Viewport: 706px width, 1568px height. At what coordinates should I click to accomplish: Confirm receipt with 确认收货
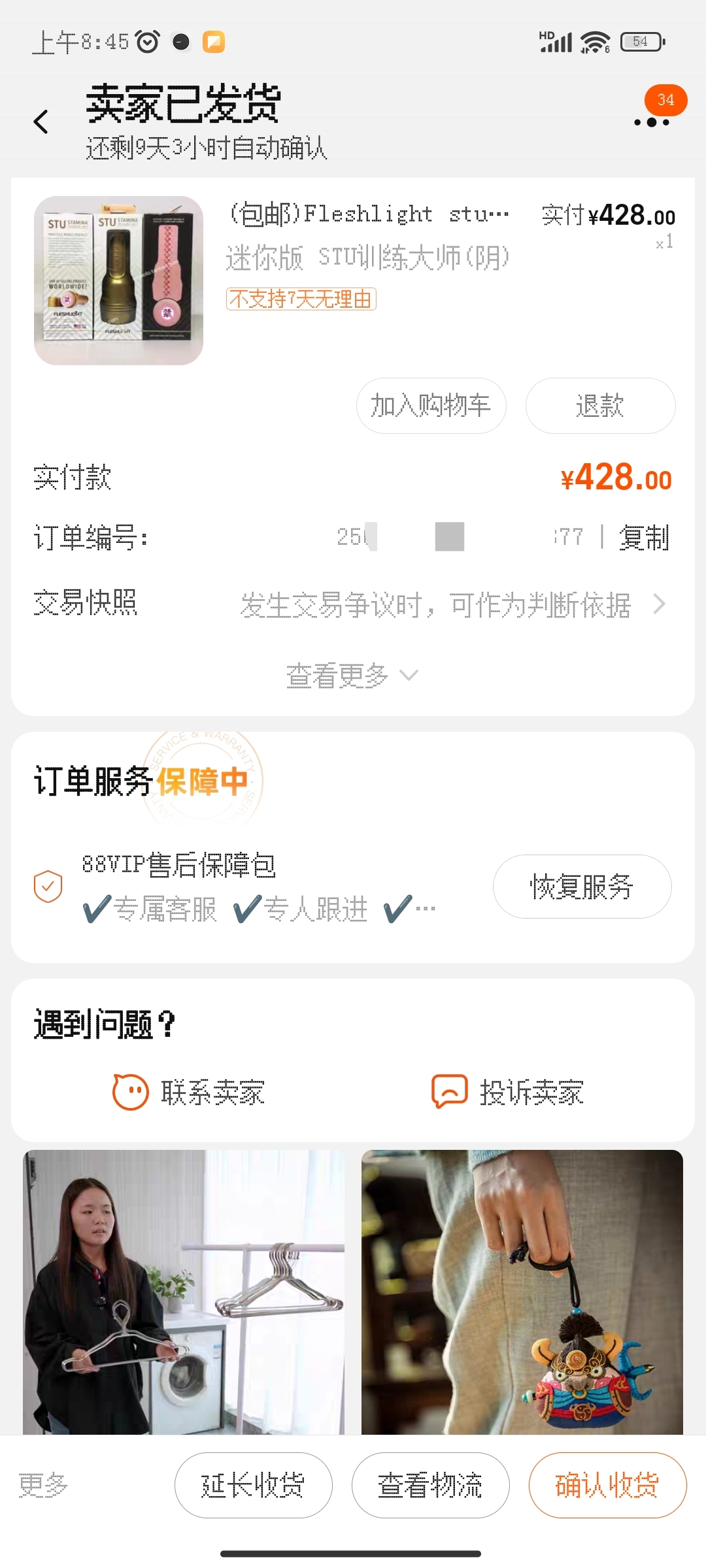pos(607,1485)
